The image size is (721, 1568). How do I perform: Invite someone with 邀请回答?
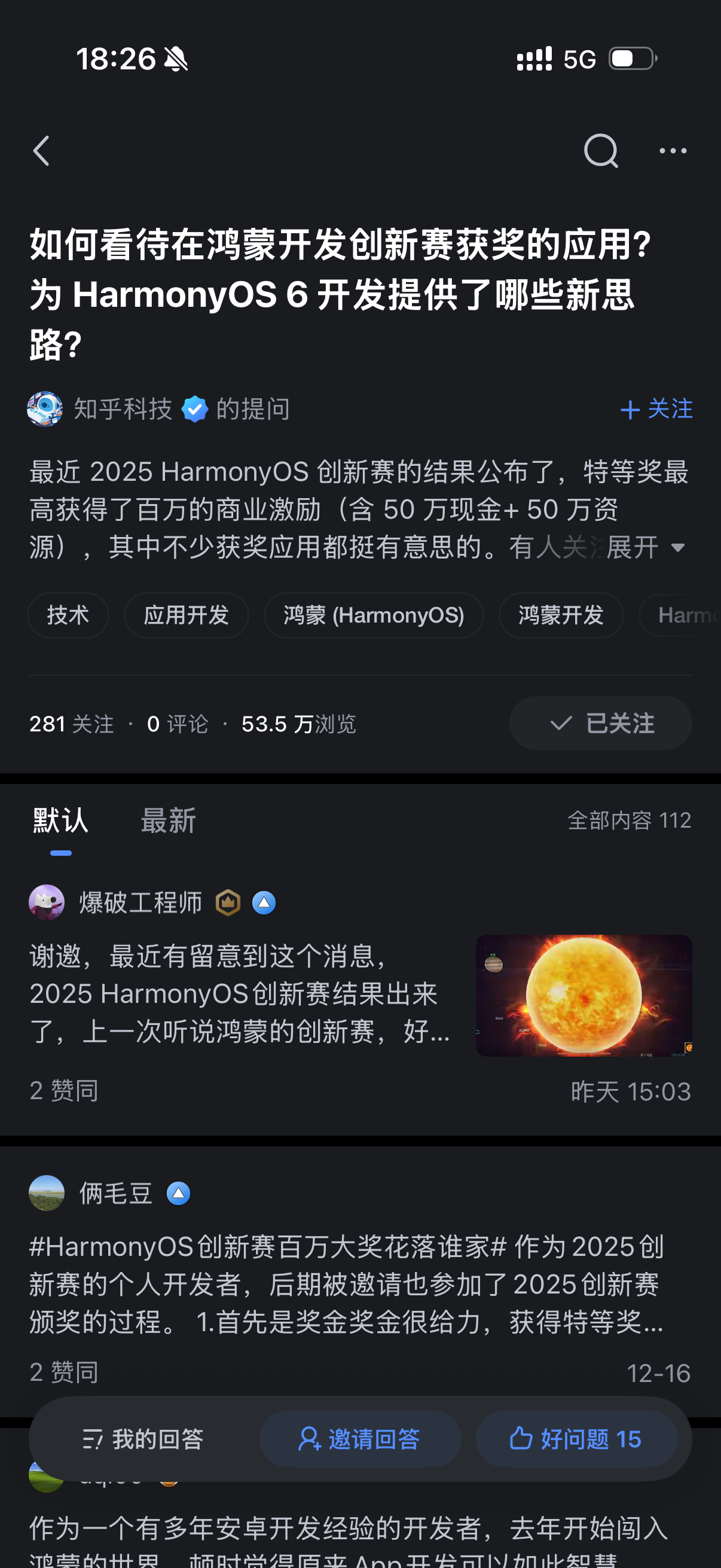click(360, 1439)
